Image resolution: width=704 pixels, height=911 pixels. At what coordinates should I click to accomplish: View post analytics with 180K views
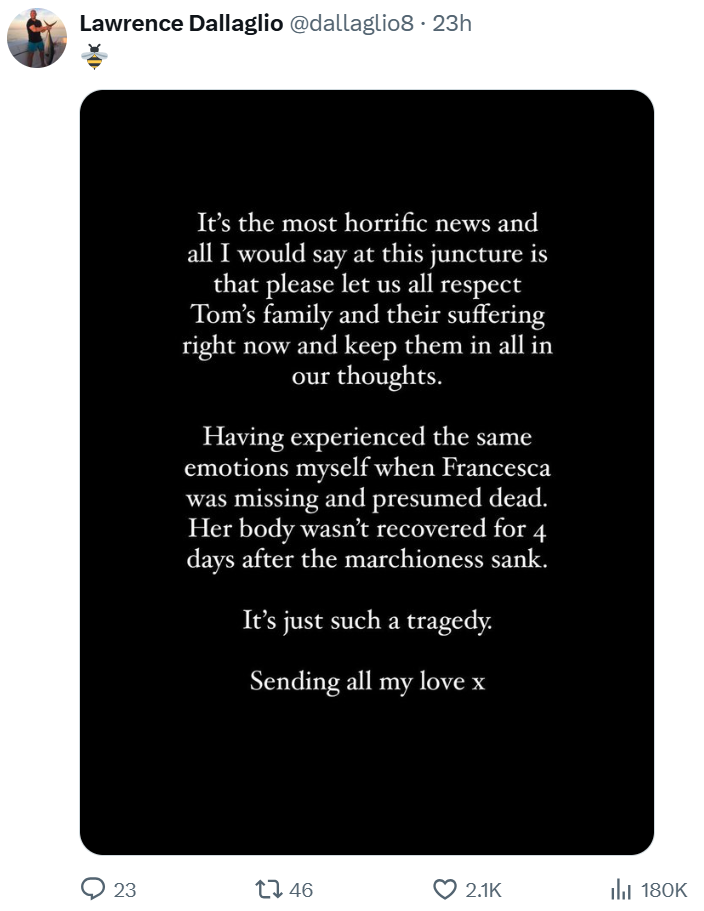point(624,889)
